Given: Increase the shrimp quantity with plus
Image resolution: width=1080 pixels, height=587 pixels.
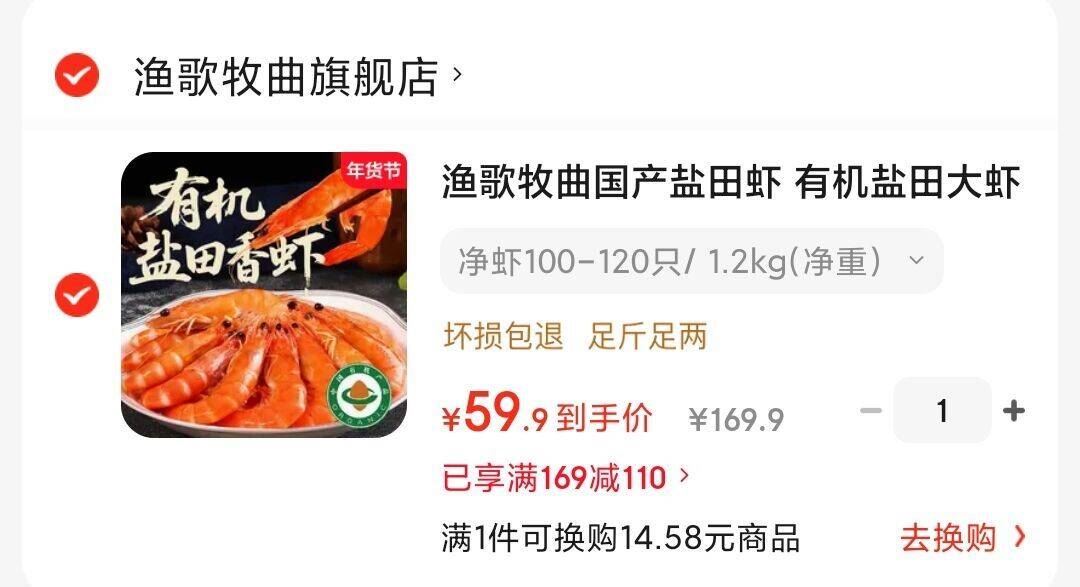Looking at the screenshot, I should coord(1013,411).
